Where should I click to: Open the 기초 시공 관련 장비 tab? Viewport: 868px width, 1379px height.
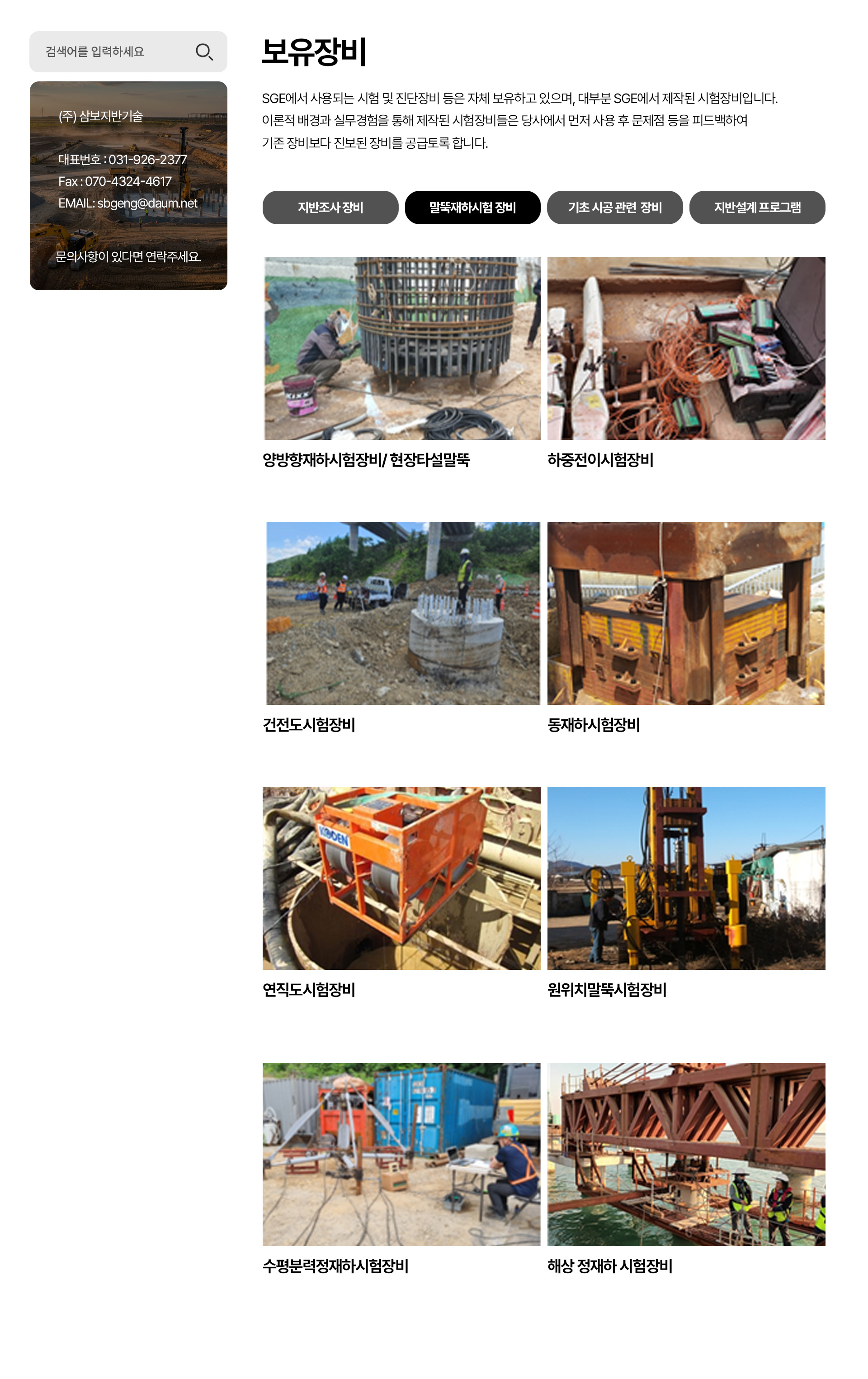coord(614,208)
